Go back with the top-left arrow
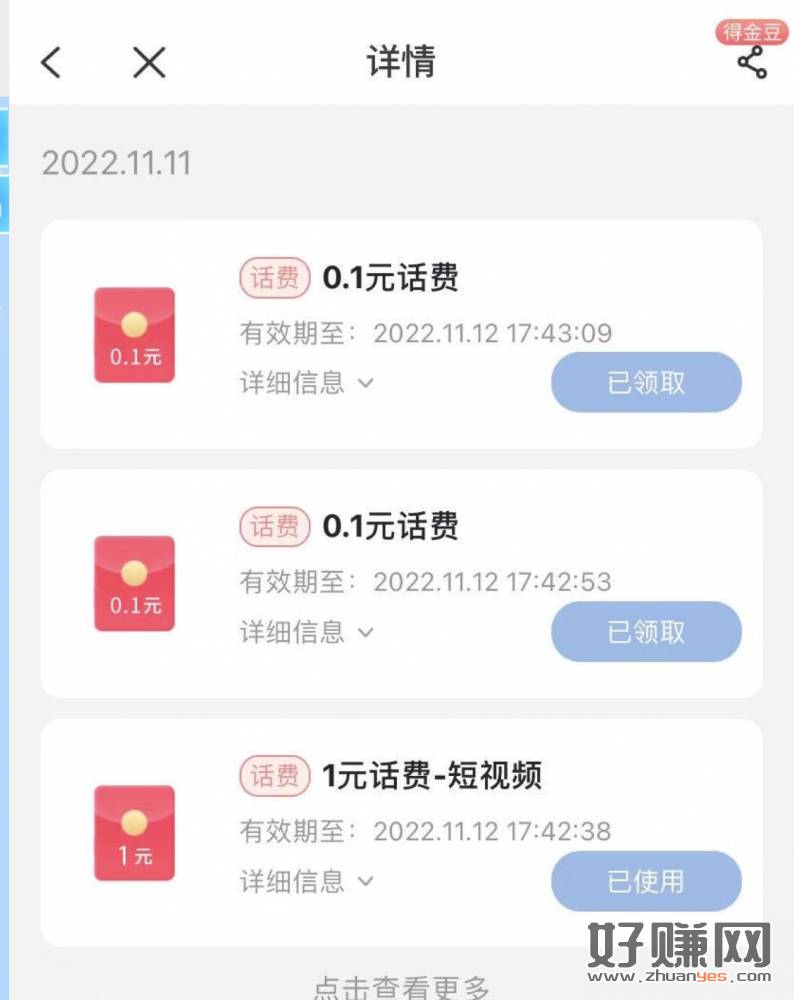This screenshot has width=794, height=1000. (x=51, y=63)
